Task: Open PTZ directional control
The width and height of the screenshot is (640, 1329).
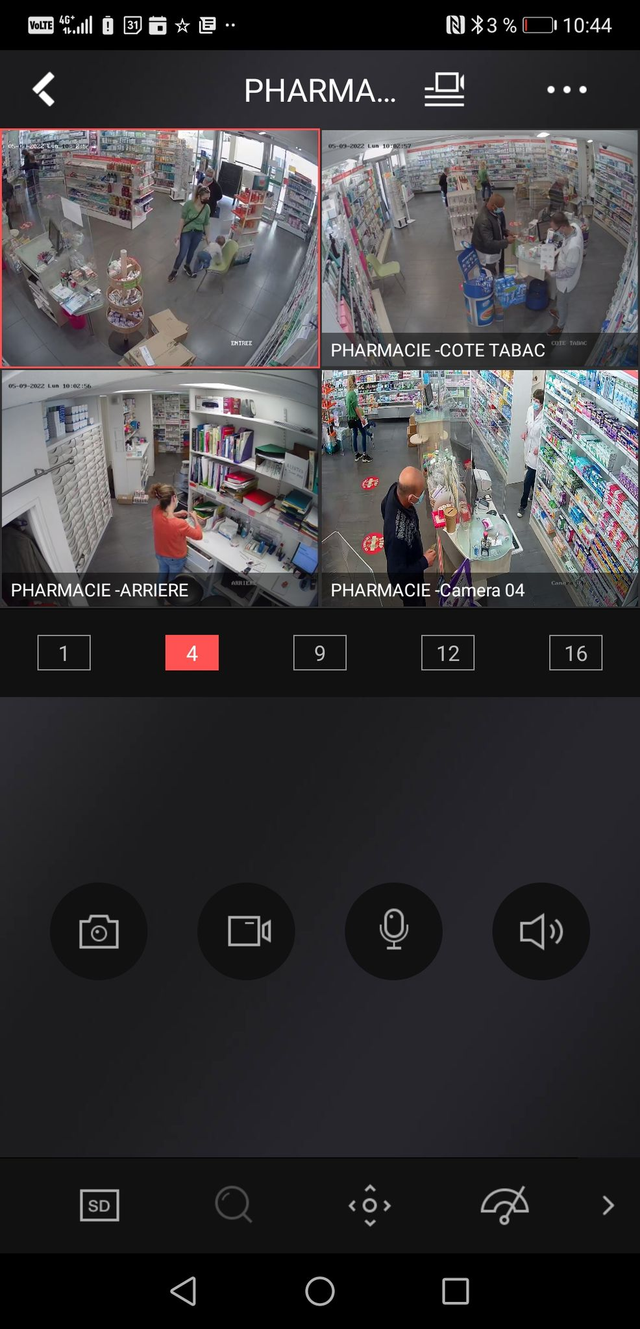Action: pos(369,1205)
